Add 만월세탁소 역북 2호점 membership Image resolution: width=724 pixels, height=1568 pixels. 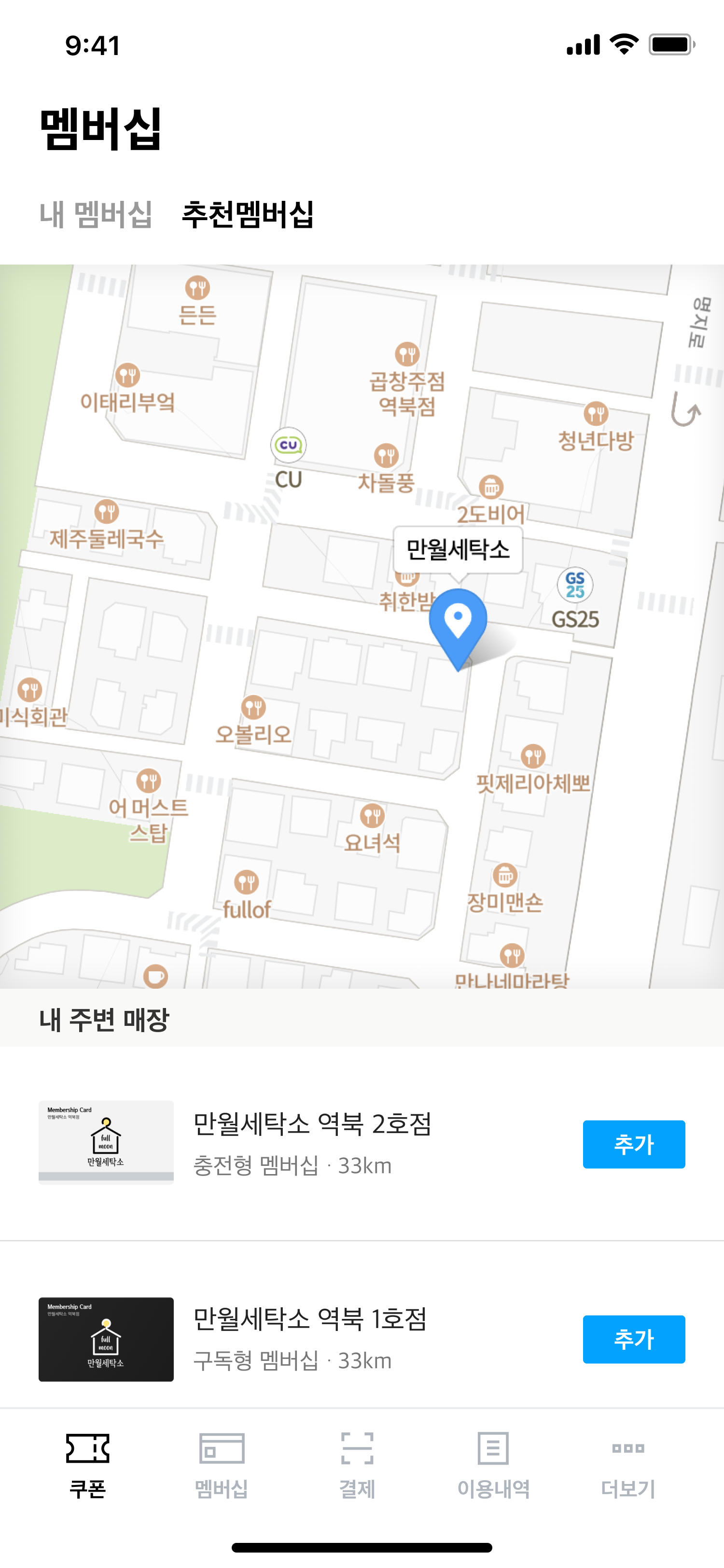[633, 1144]
